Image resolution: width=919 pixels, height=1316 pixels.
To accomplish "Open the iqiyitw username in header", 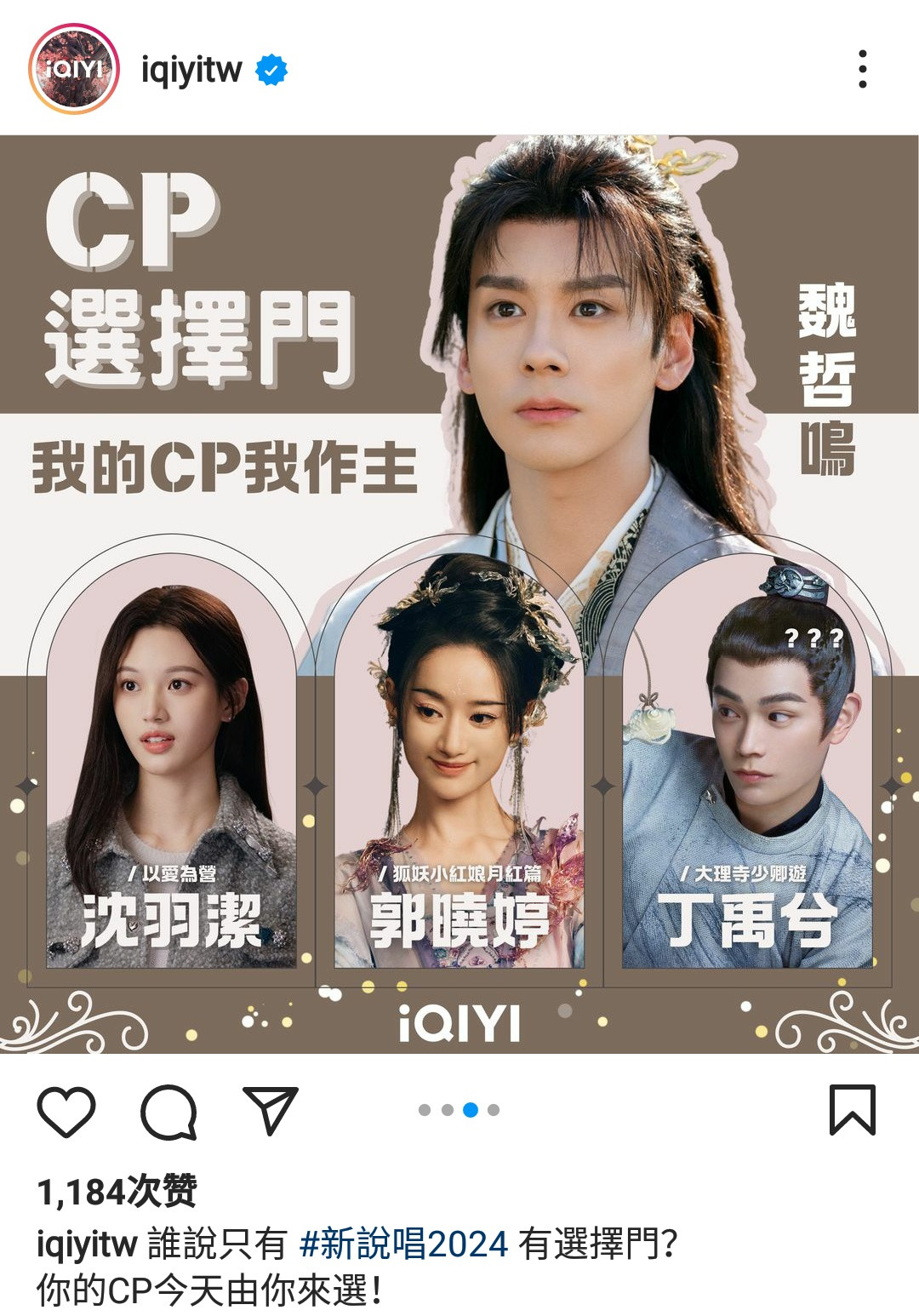I will tap(191, 69).
